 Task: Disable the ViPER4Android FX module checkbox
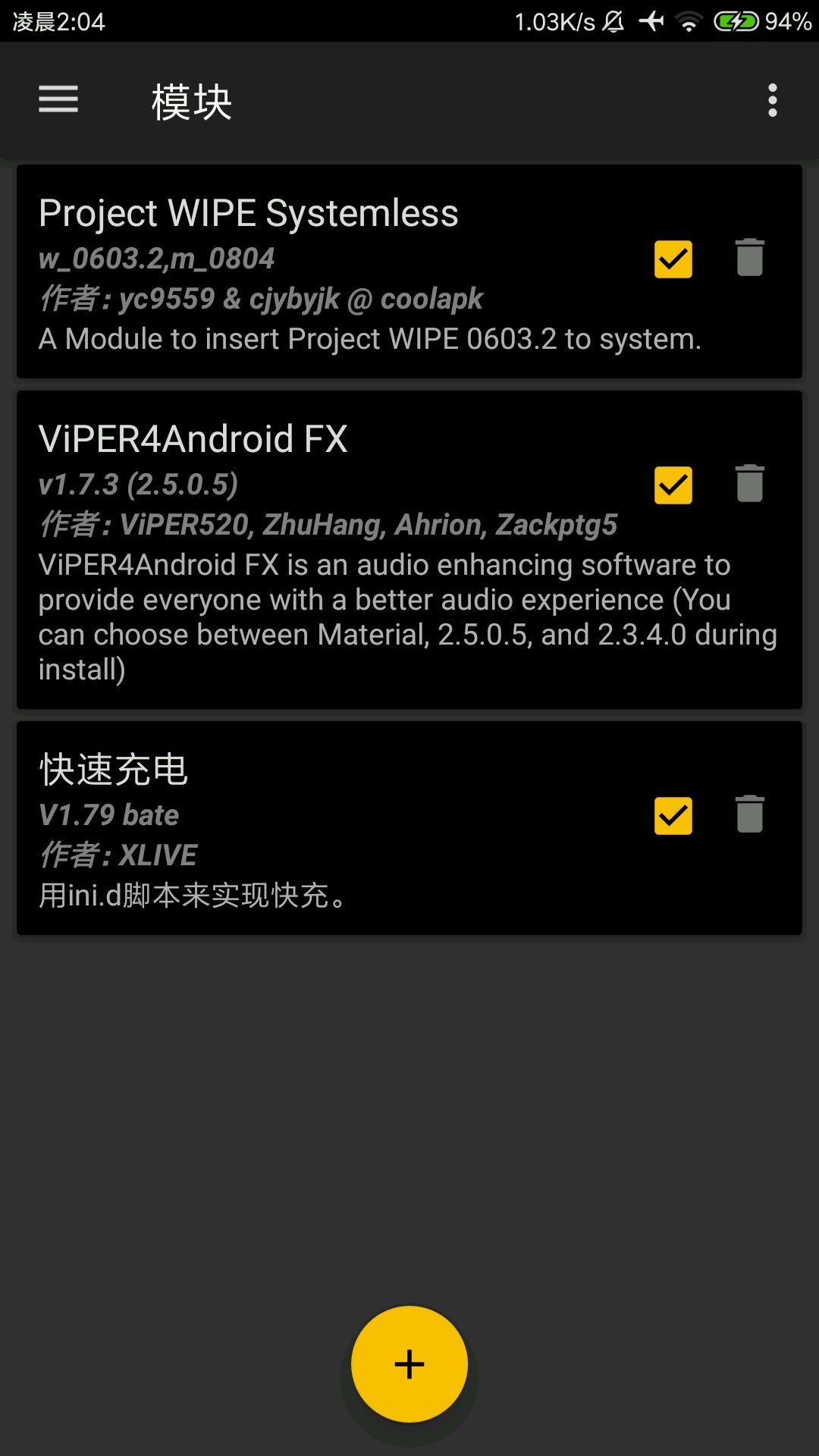click(x=673, y=485)
